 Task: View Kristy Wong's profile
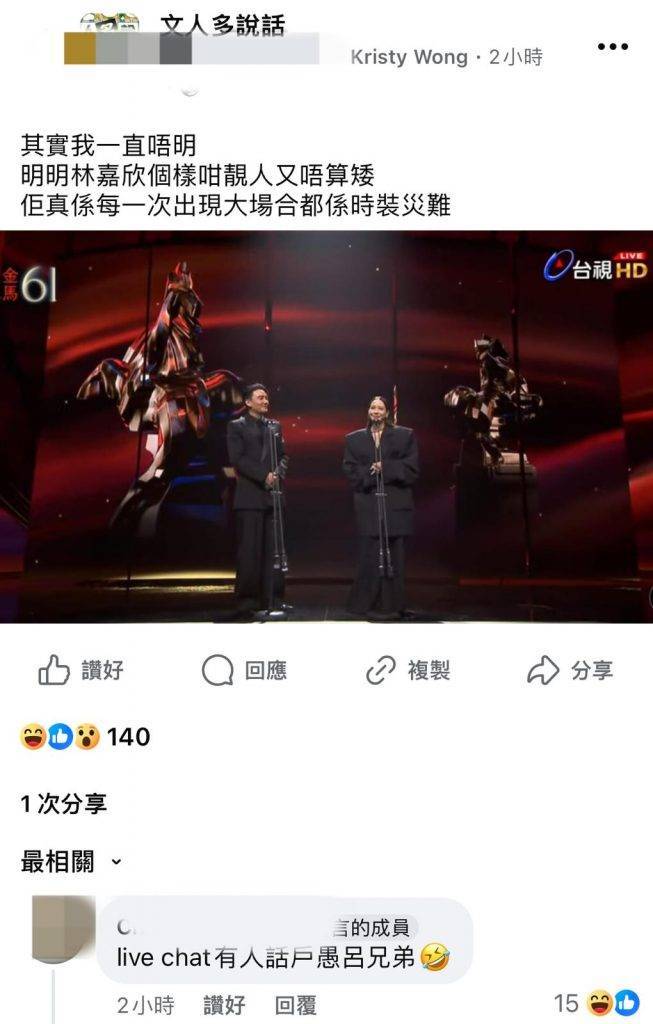coord(409,57)
